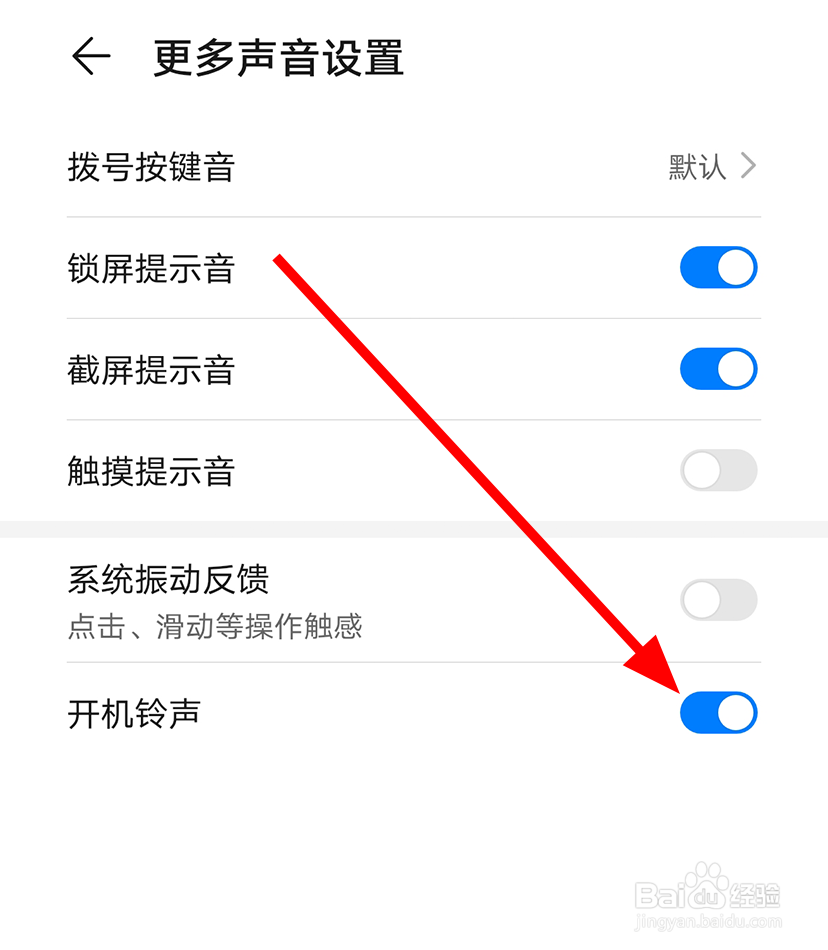
Task: Click the back arrow icon
Action: (x=91, y=57)
